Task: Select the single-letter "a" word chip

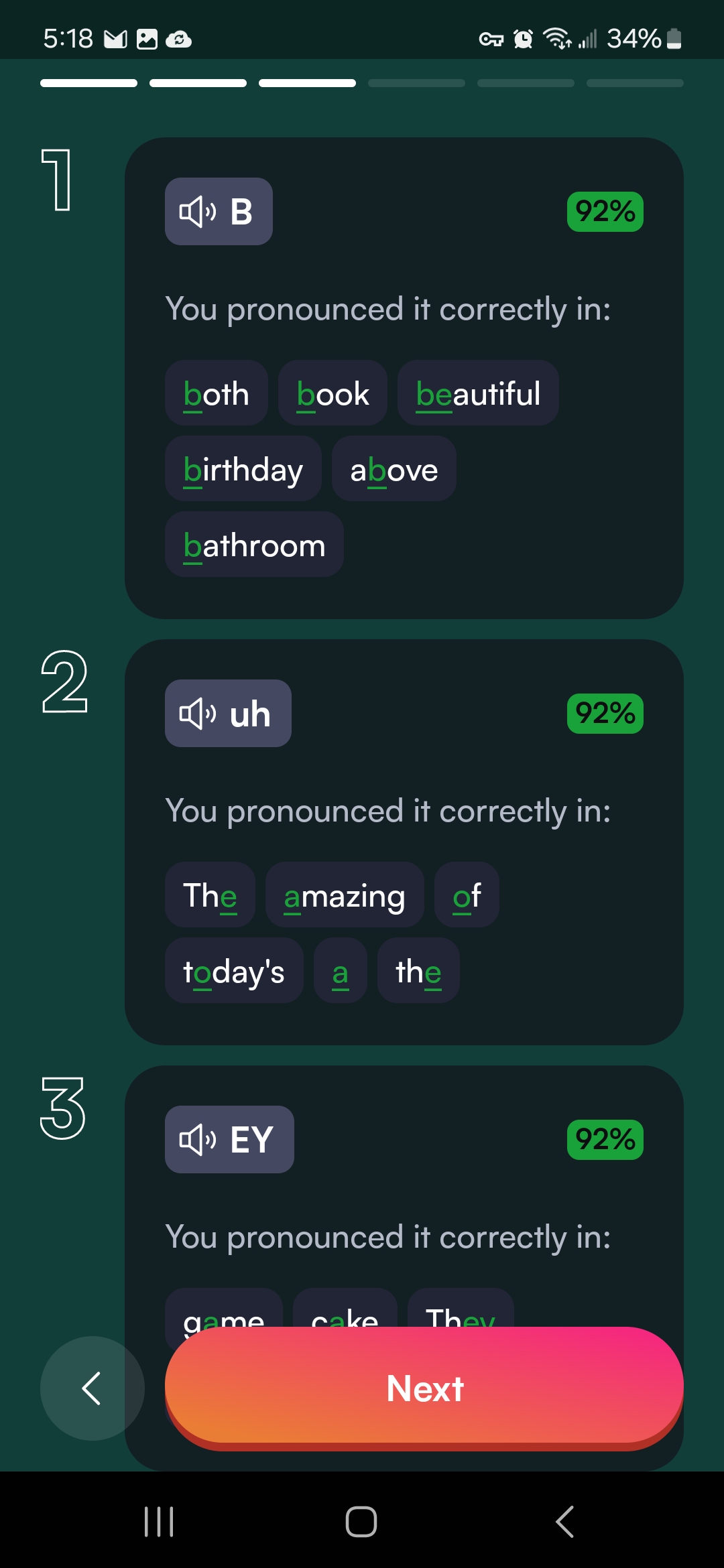Action: tap(341, 971)
